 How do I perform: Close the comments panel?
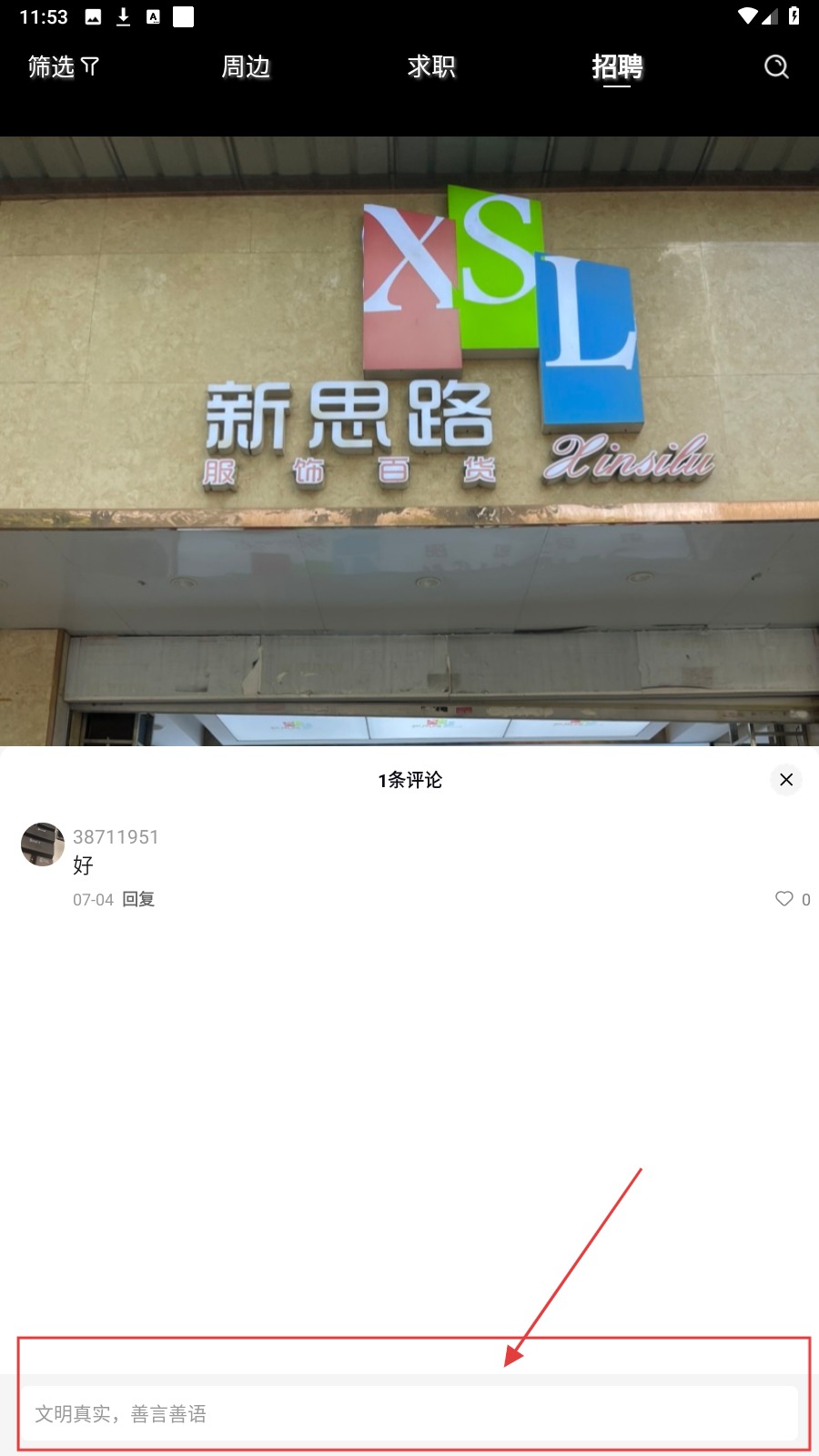pyautogui.click(x=786, y=780)
